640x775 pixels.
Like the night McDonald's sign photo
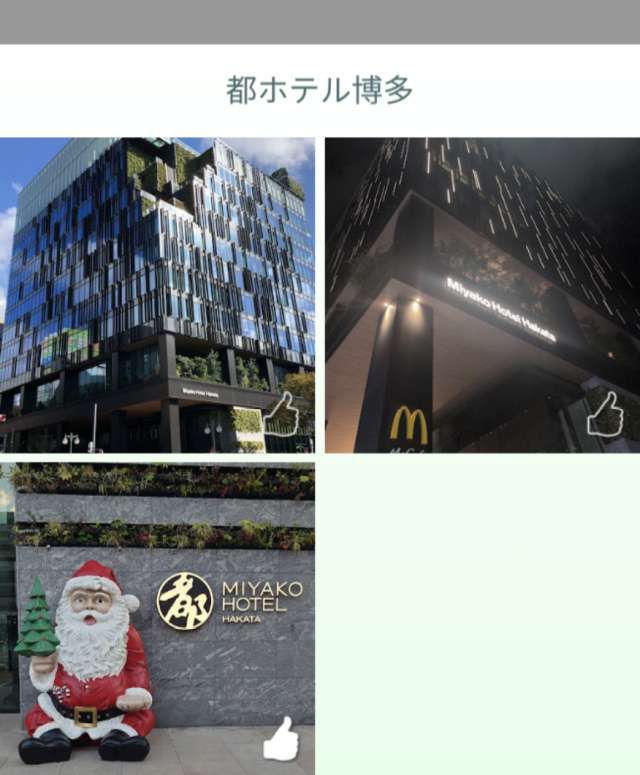point(605,415)
